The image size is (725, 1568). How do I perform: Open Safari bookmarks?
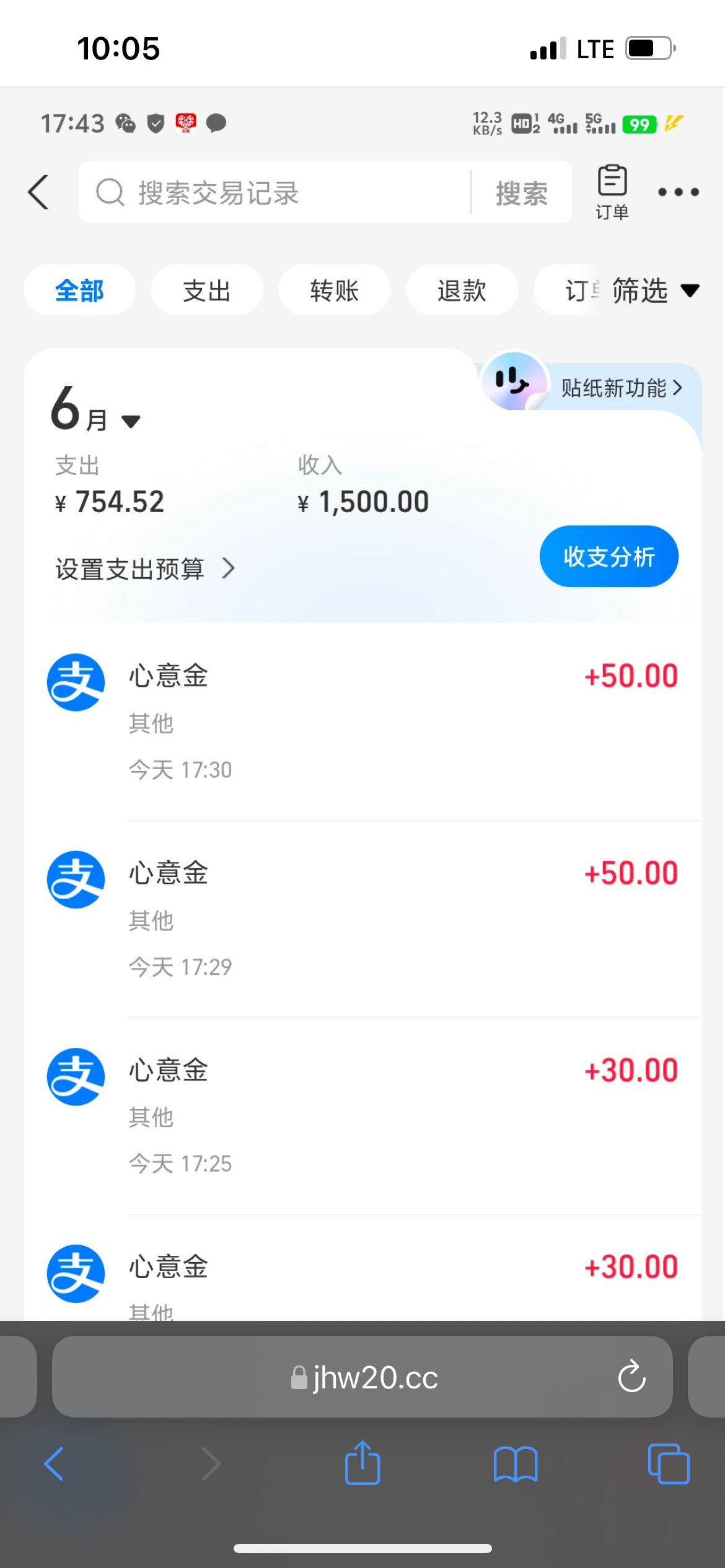(x=516, y=1464)
